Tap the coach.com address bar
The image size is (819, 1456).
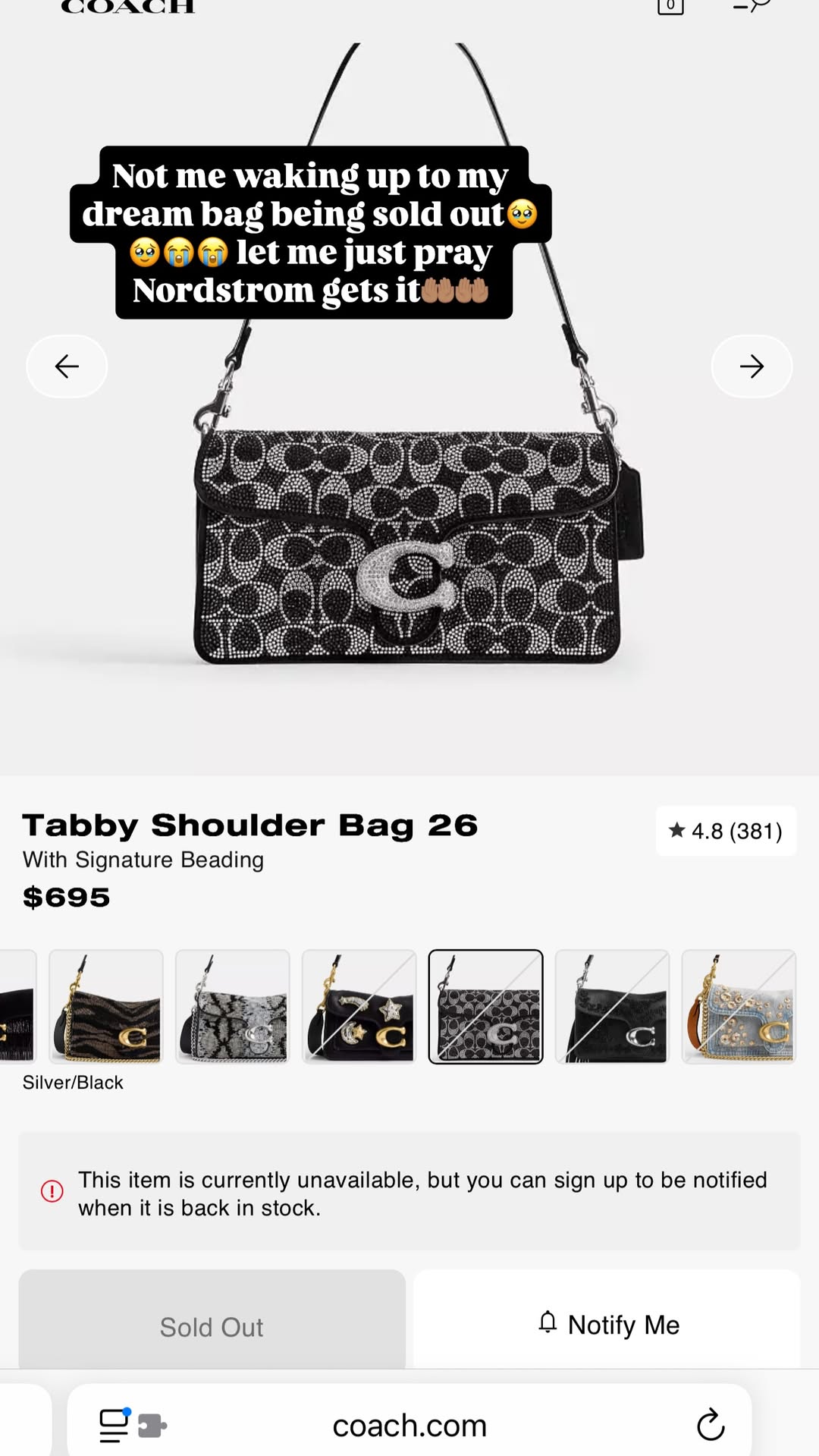tap(409, 1425)
